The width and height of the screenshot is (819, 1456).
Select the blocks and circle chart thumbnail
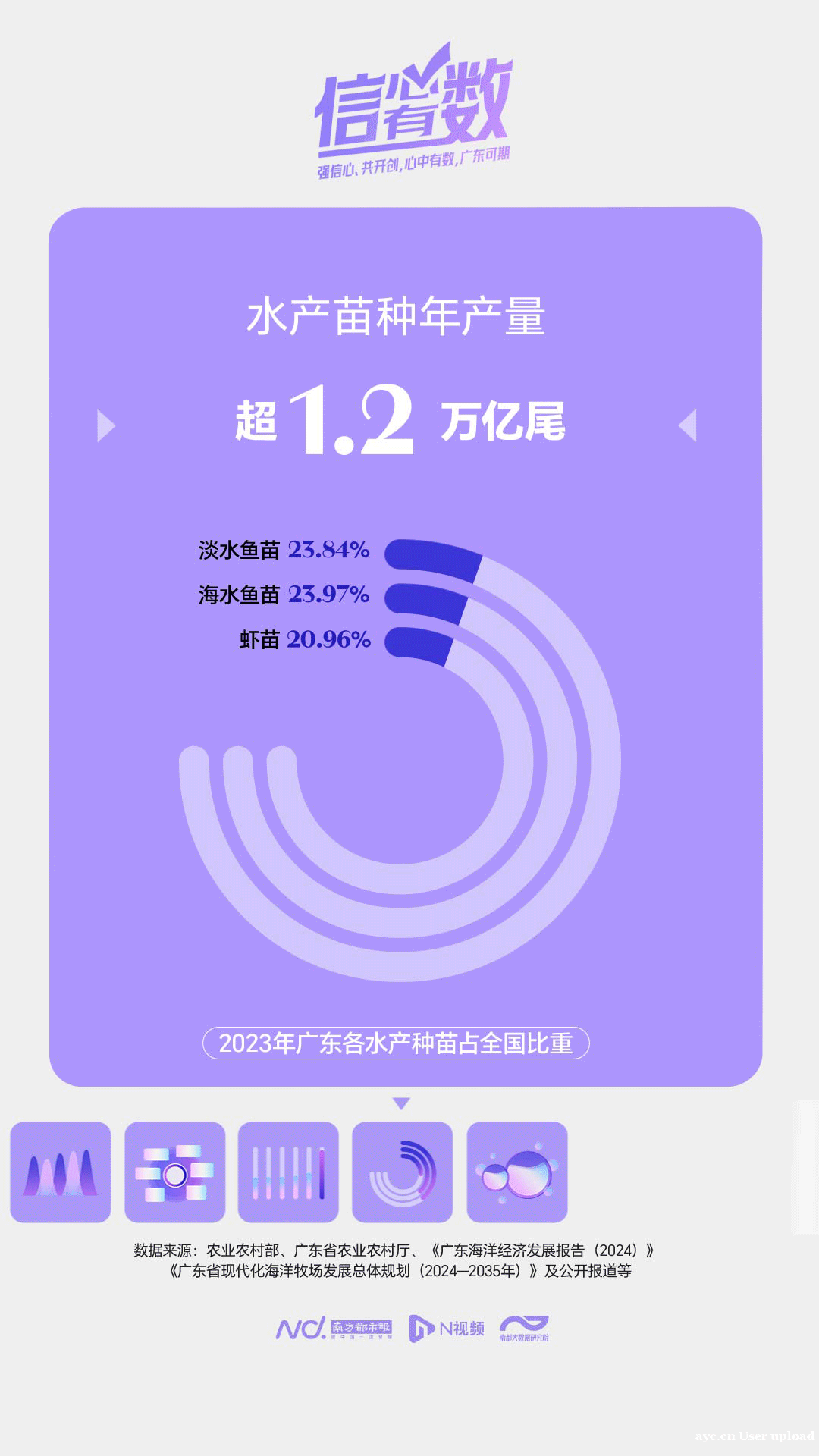tap(174, 1172)
